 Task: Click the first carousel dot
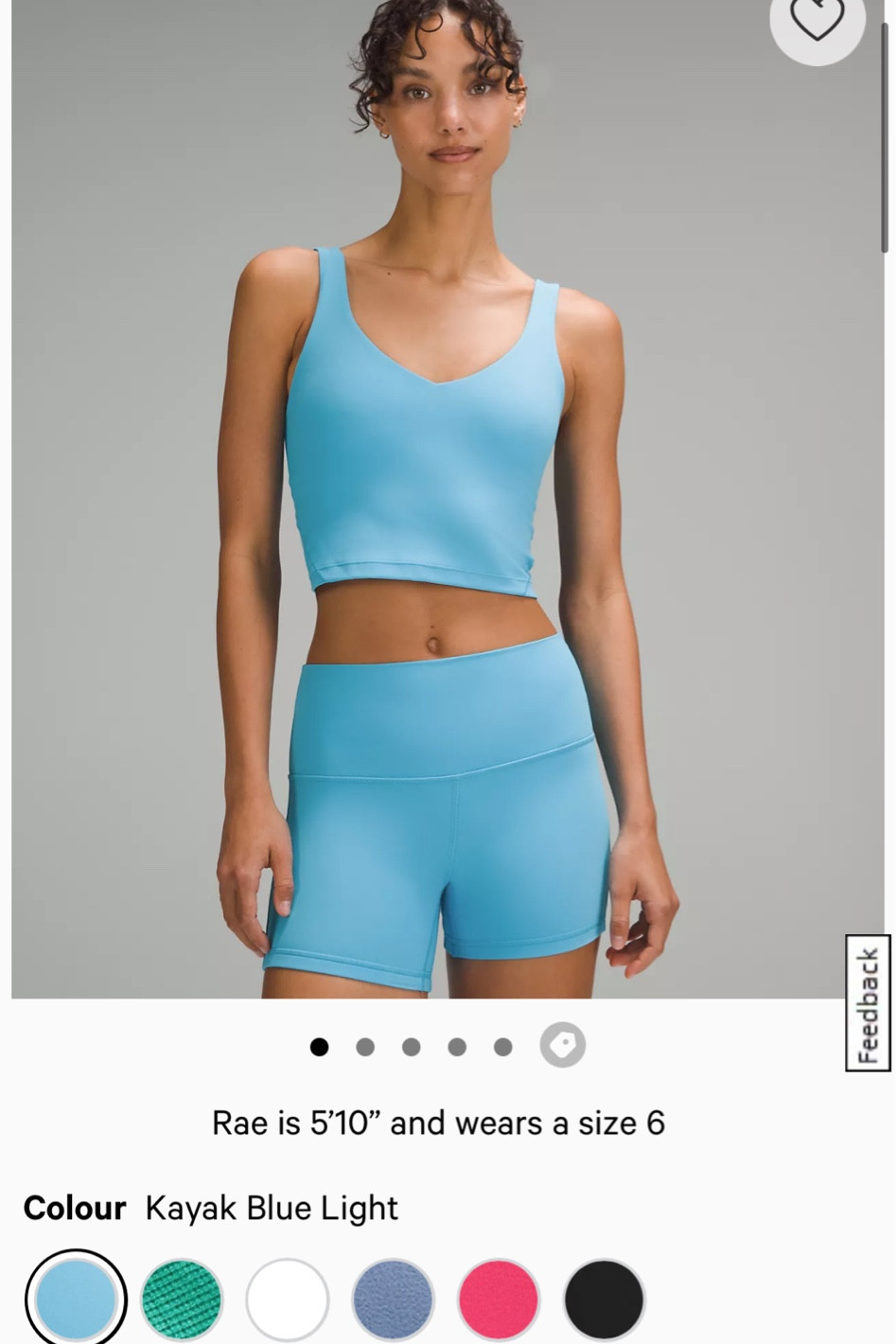click(320, 1047)
